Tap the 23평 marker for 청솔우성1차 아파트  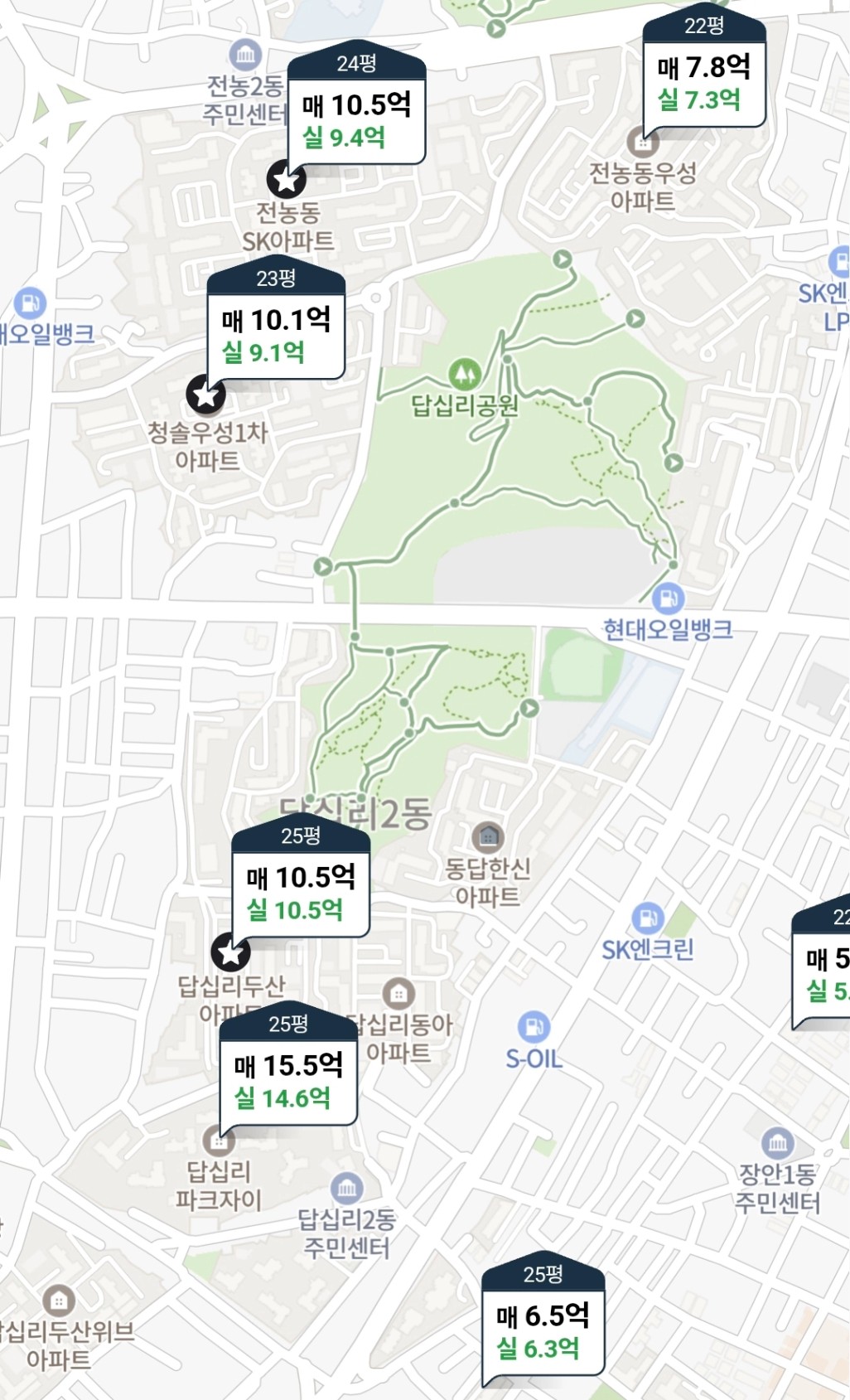(276, 325)
